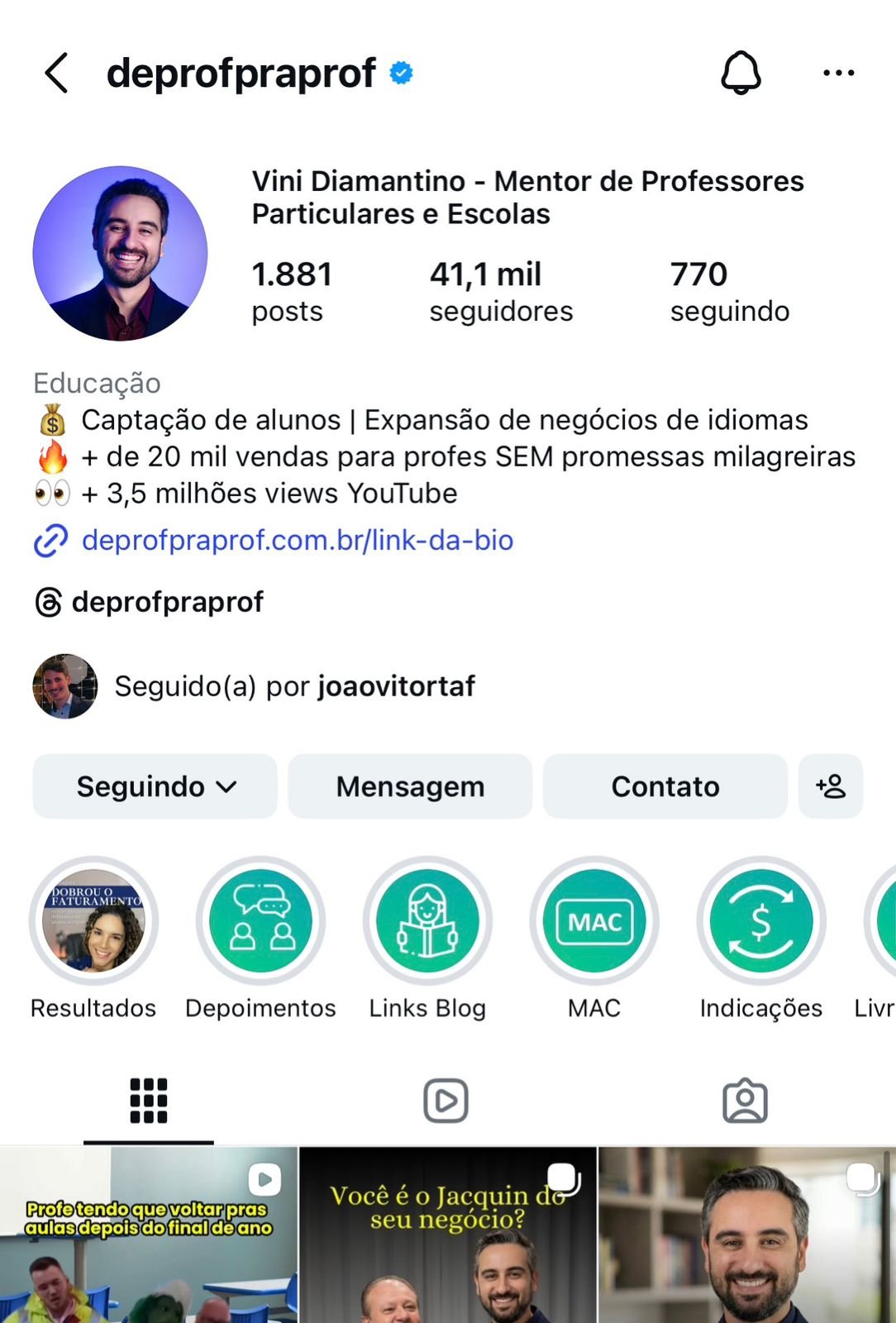Image resolution: width=896 pixels, height=1323 pixels.
Task: Go back from the profile
Action: [56, 73]
